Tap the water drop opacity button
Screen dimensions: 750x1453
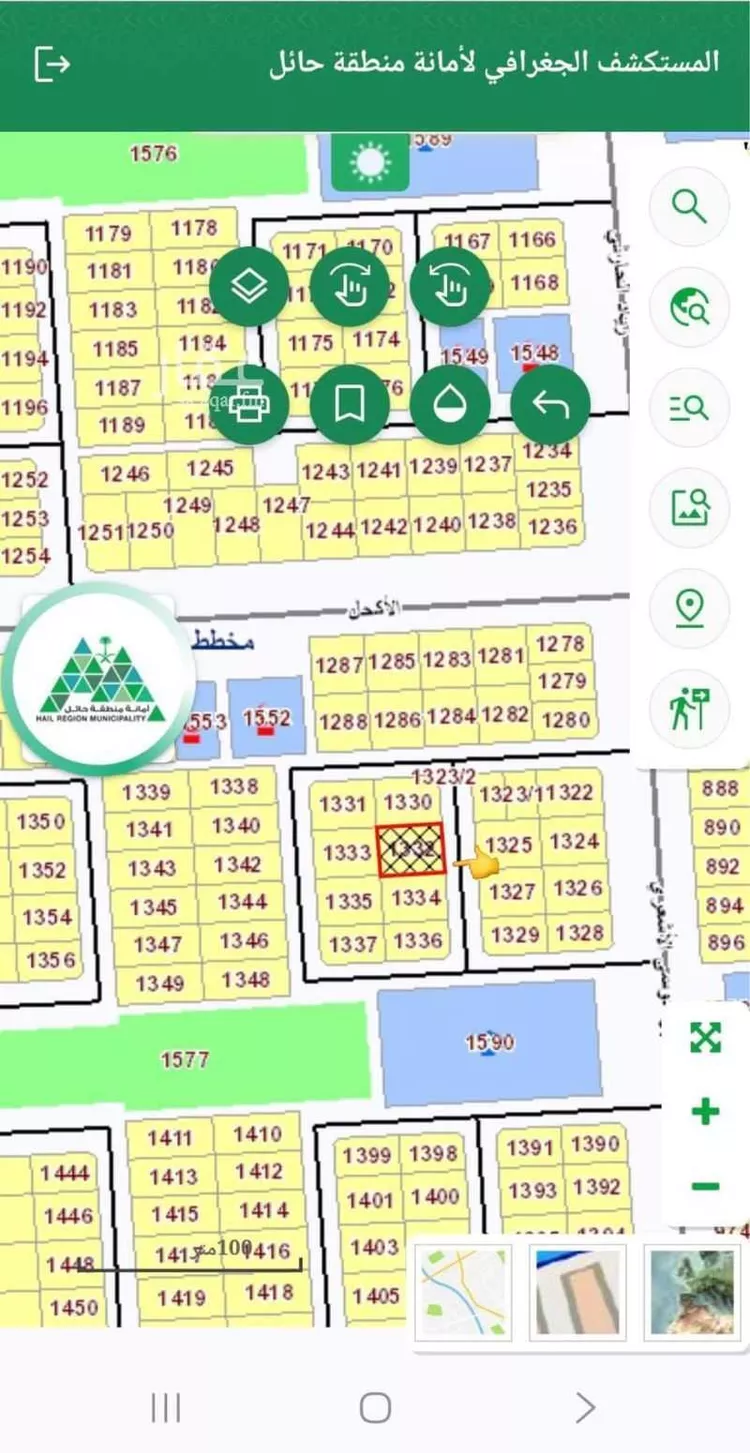[x=449, y=405]
